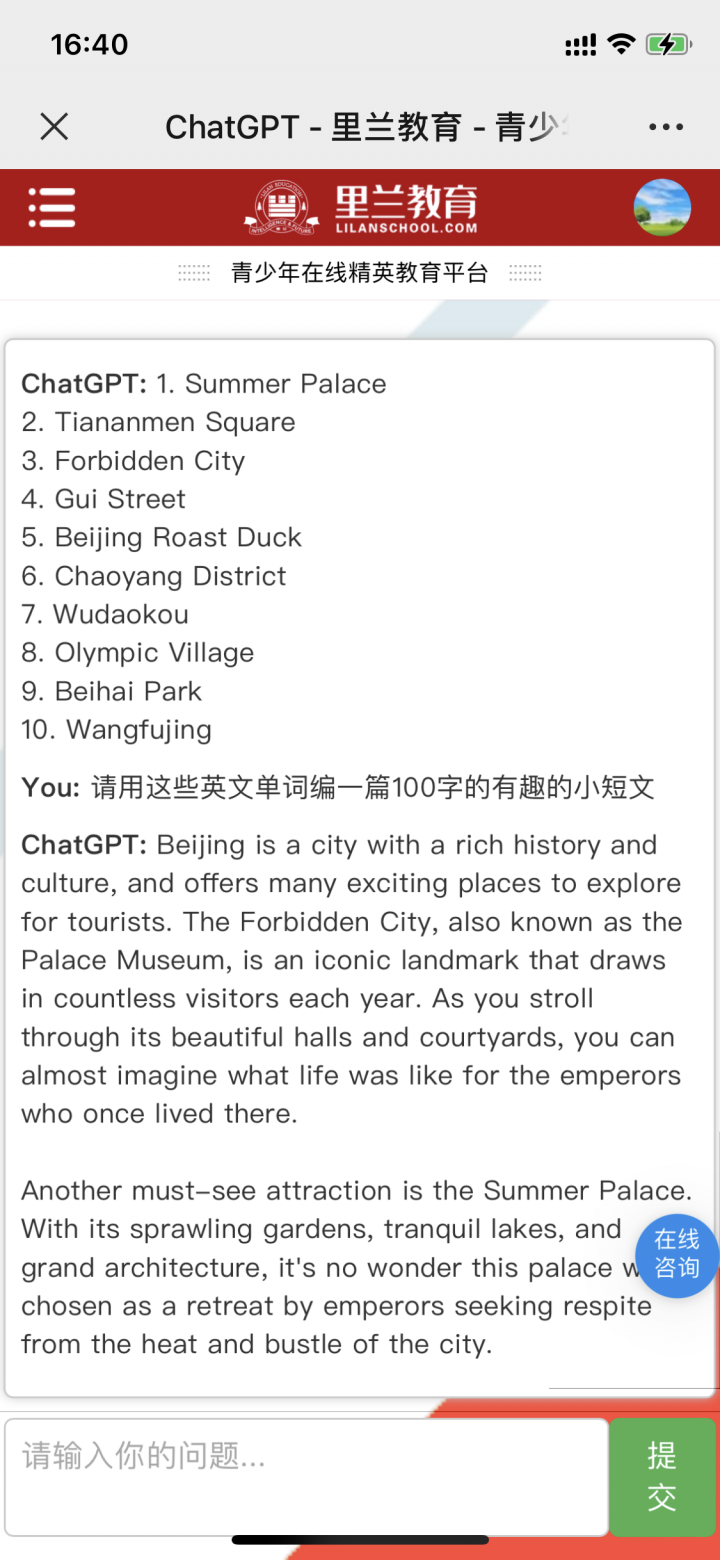720x1560 pixels.
Task: Submit the question with 提交 button
Action: [x=662, y=1476]
